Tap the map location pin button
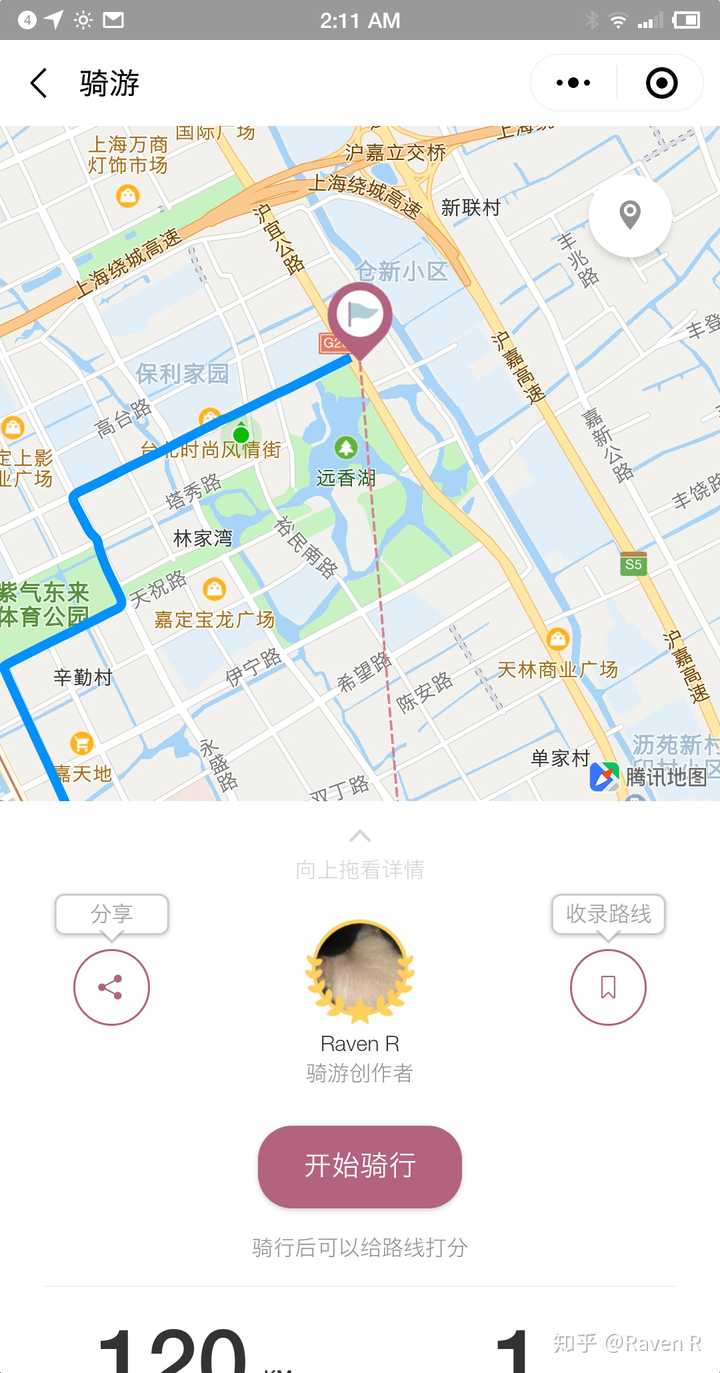 pyautogui.click(x=629, y=215)
